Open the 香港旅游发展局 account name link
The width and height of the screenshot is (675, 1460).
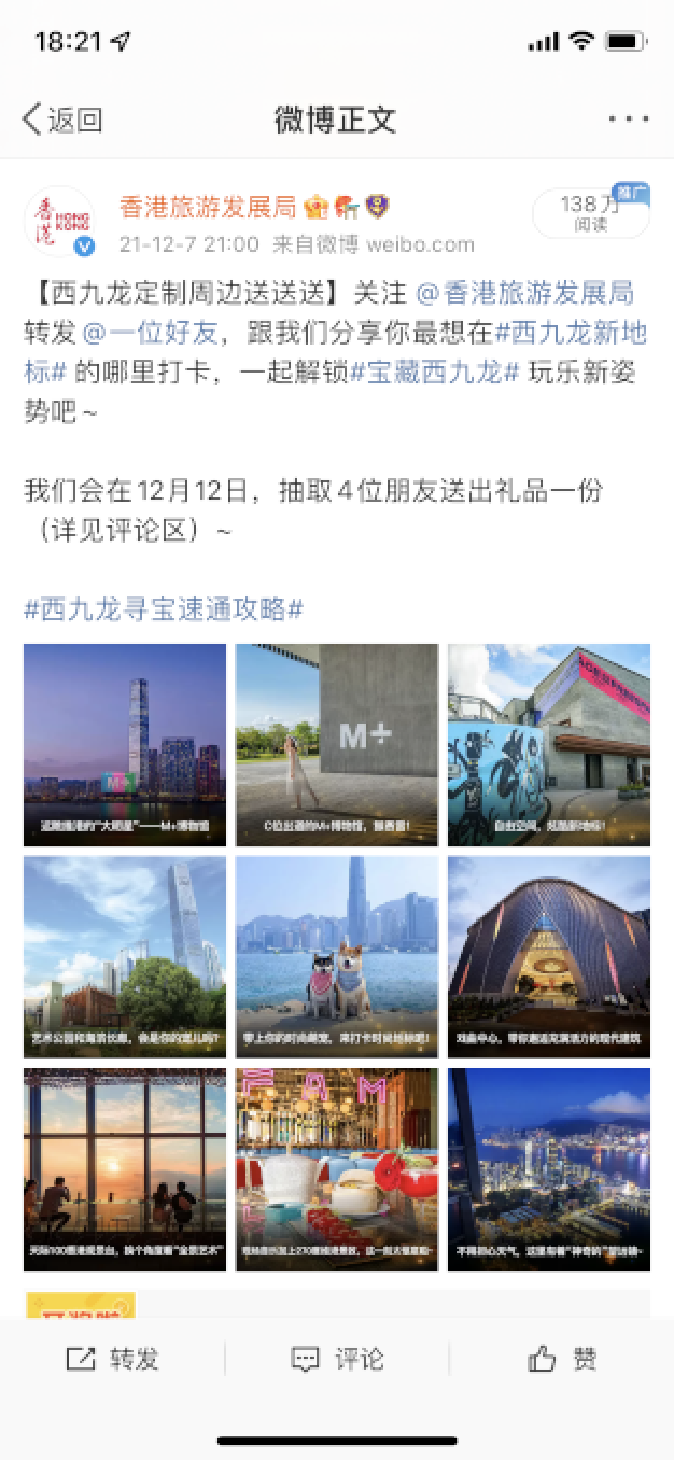[x=208, y=207]
